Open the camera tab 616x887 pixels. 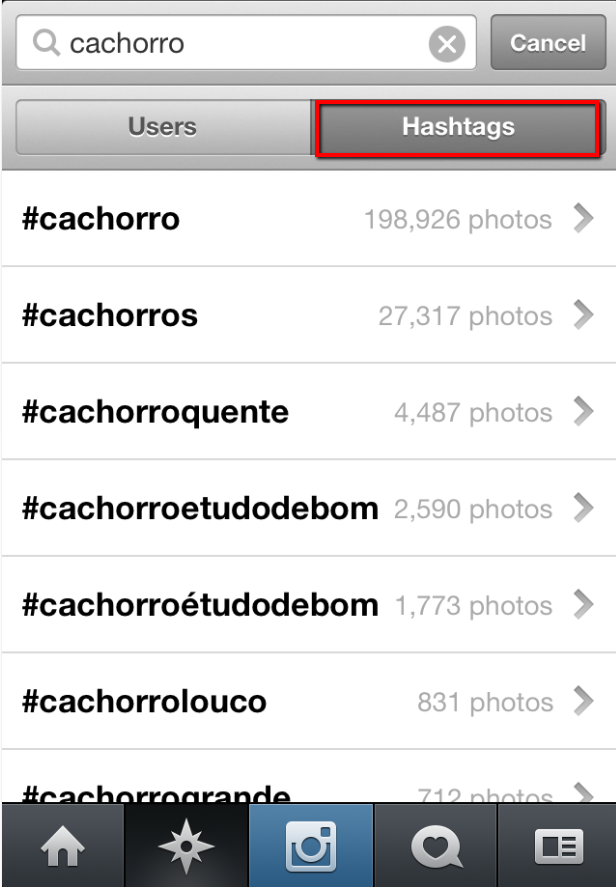click(310, 846)
